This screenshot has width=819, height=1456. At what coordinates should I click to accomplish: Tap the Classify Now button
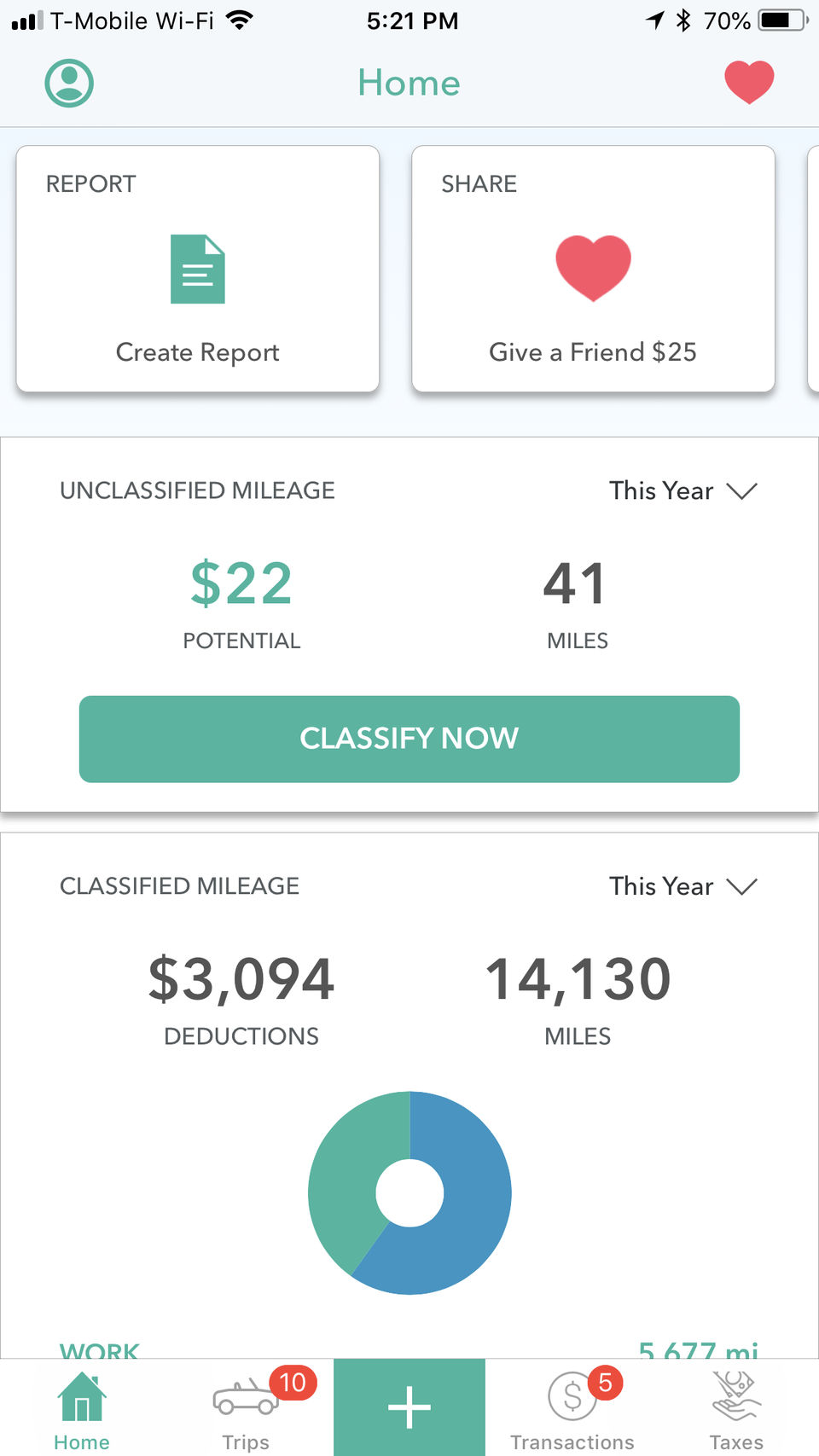[409, 739]
